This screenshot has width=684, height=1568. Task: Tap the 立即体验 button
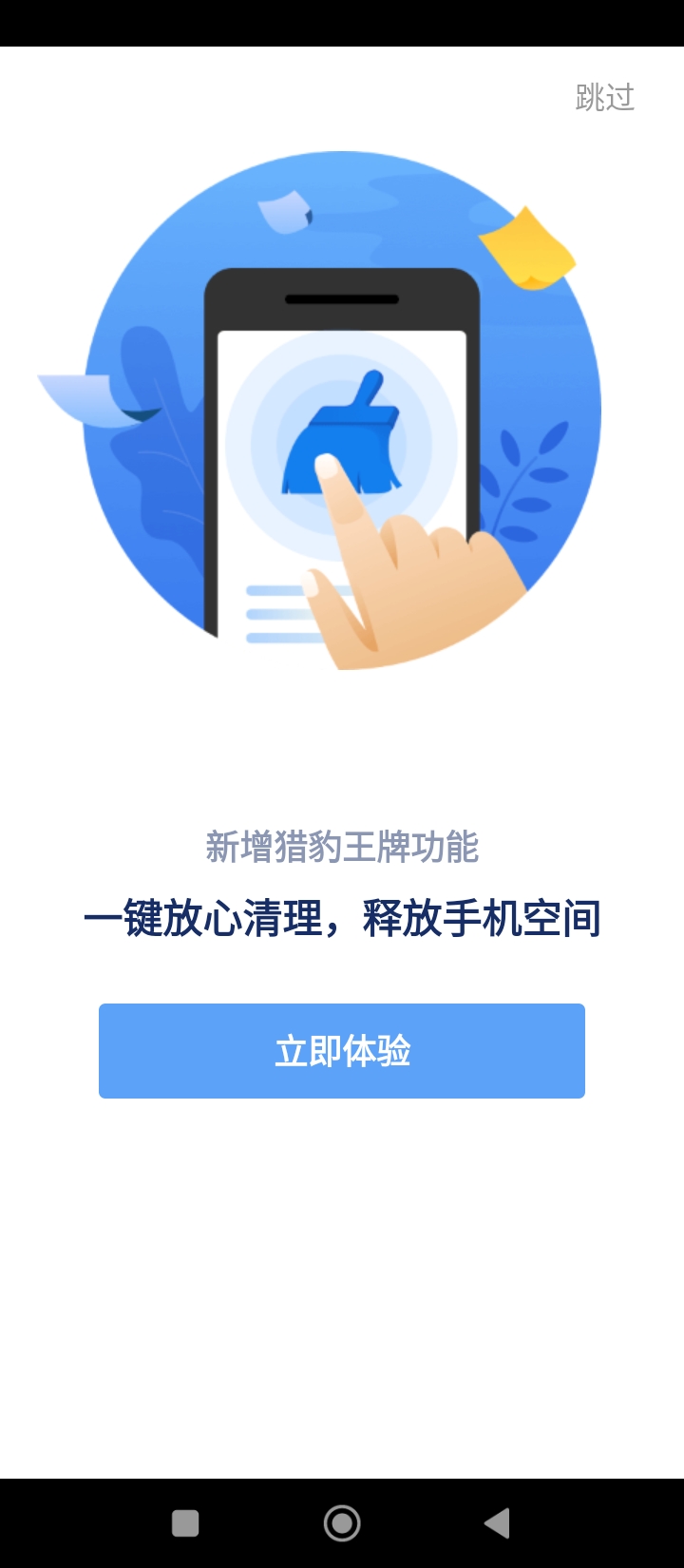tap(342, 1051)
